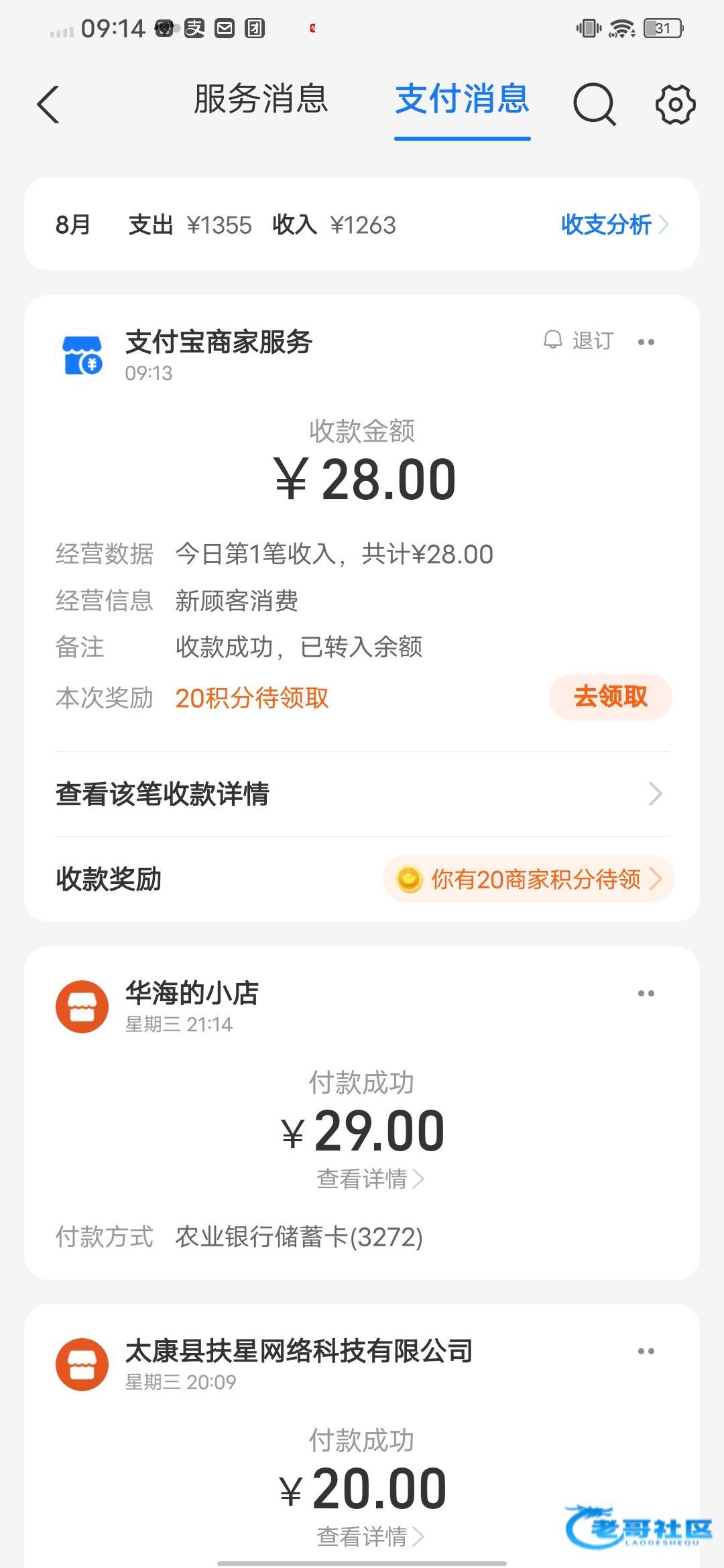Open 收支分析 for August
This screenshot has width=724, height=1568.
(x=615, y=224)
